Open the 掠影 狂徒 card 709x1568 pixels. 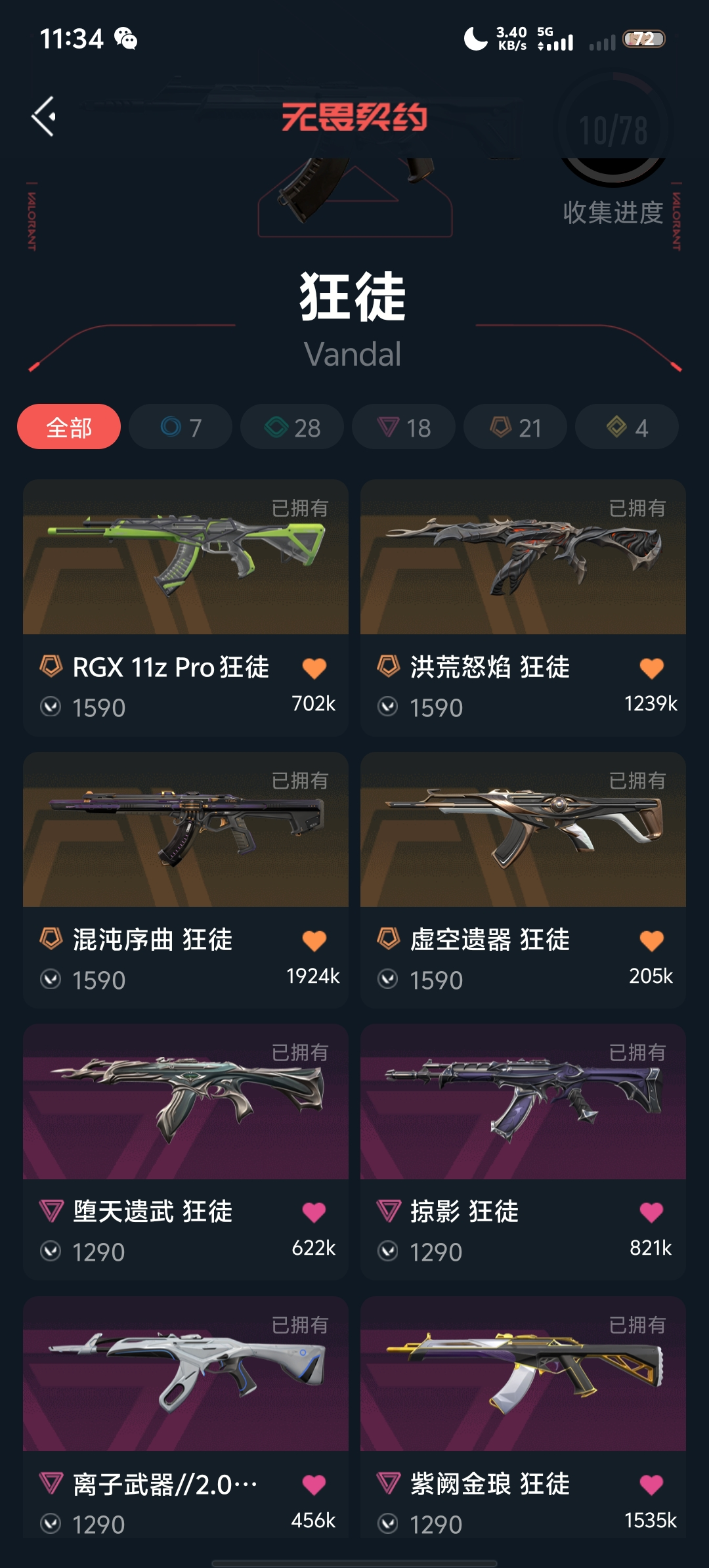click(x=523, y=1103)
